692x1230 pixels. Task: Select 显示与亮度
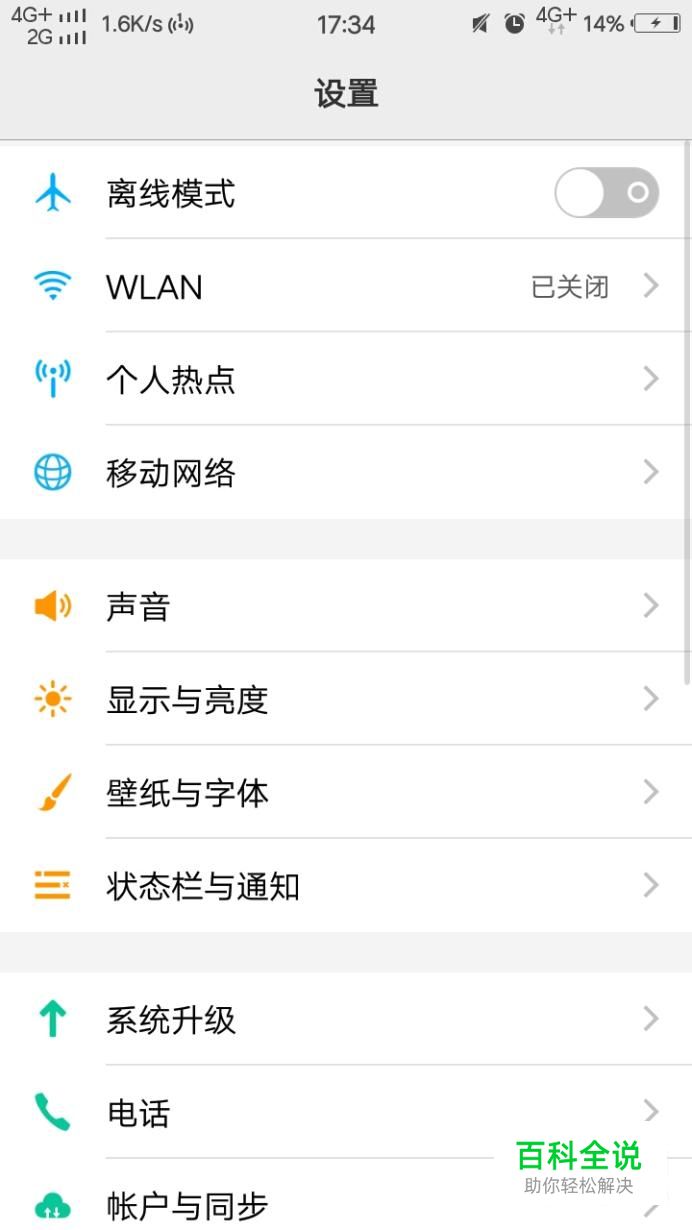coord(346,699)
